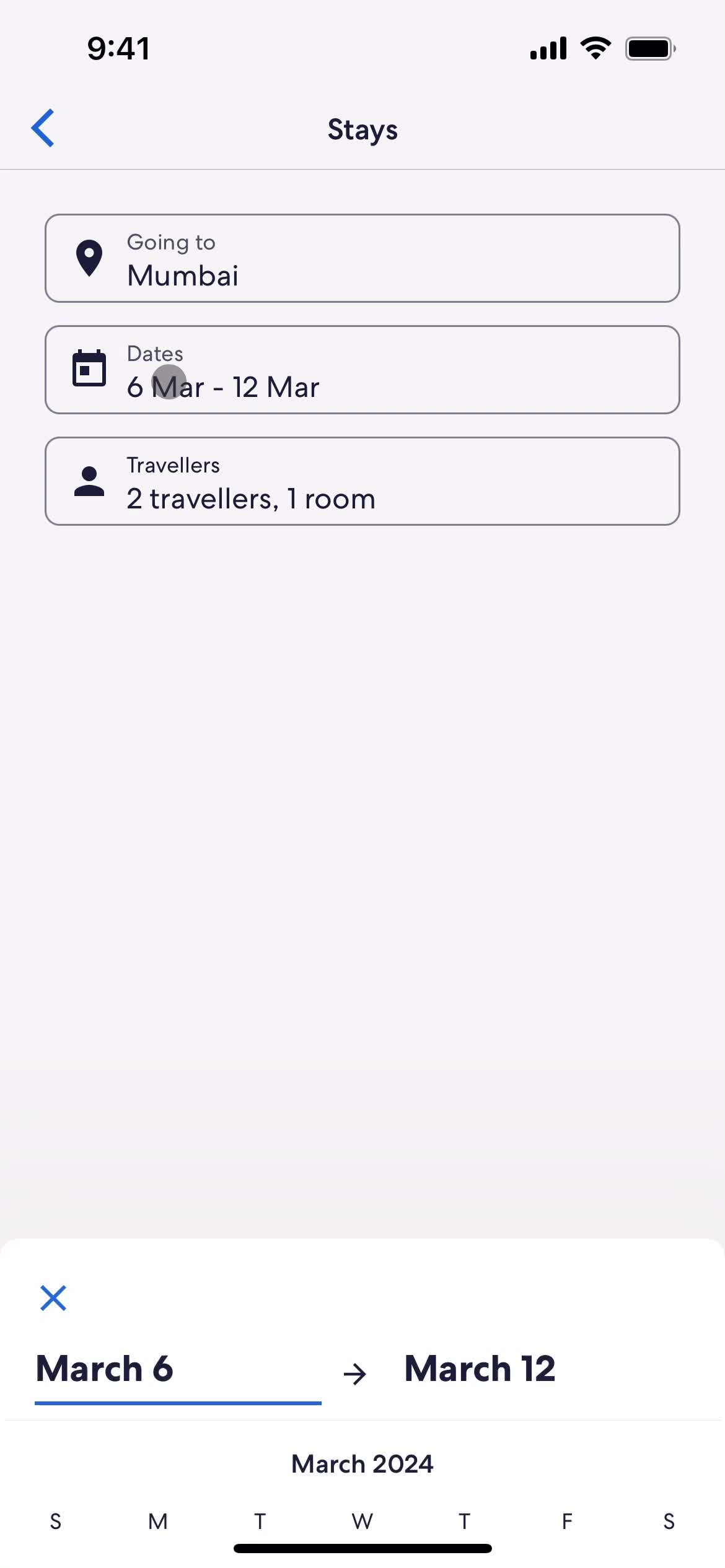Click the March 2024 month label

tap(362, 1464)
